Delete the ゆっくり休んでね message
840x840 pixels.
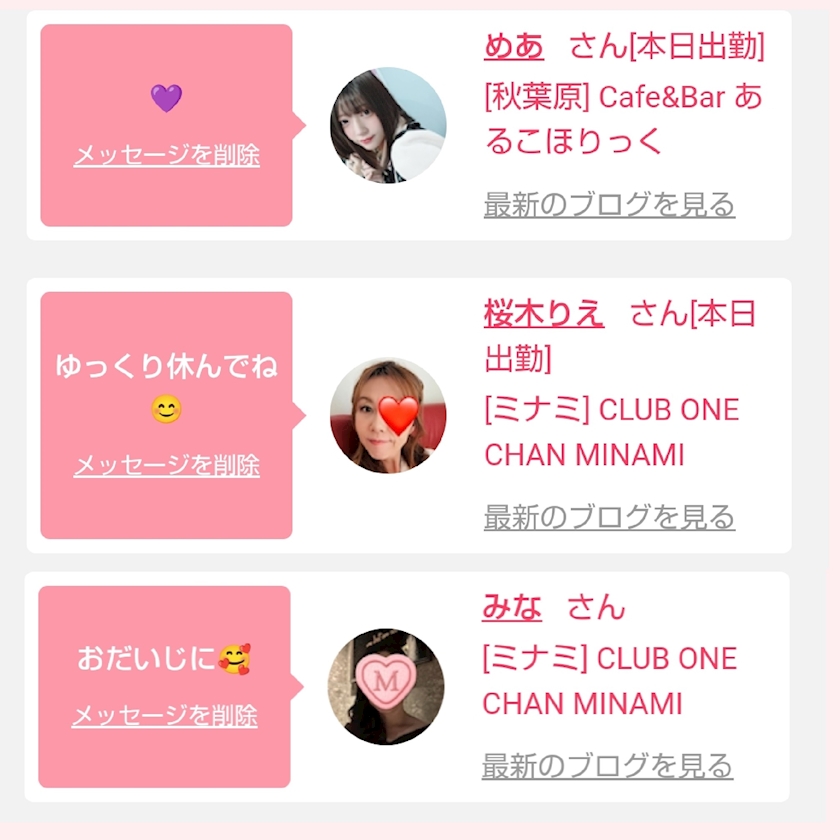pos(167,465)
